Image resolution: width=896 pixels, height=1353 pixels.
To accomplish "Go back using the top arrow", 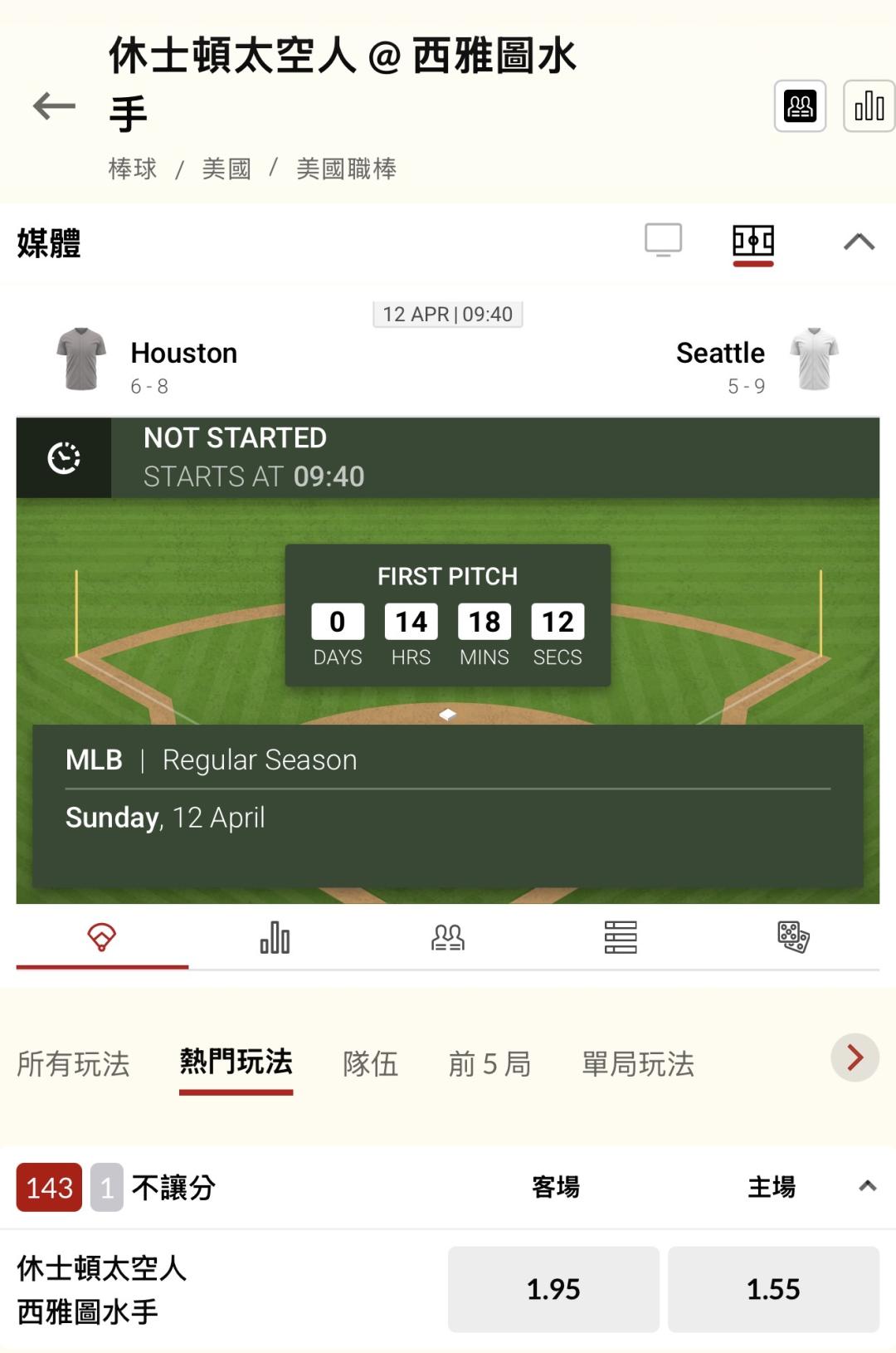I will click(x=54, y=106).
